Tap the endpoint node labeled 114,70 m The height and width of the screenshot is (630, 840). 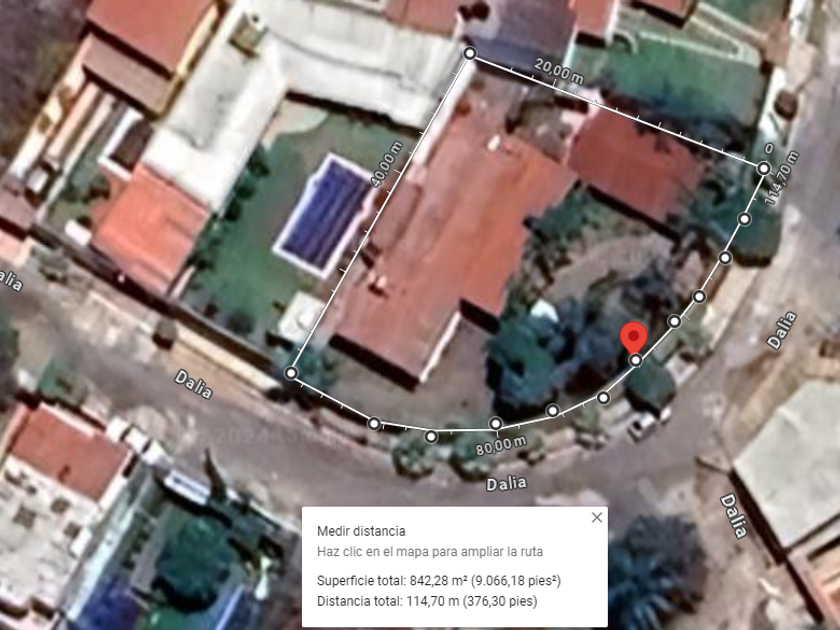click(764, 169)
